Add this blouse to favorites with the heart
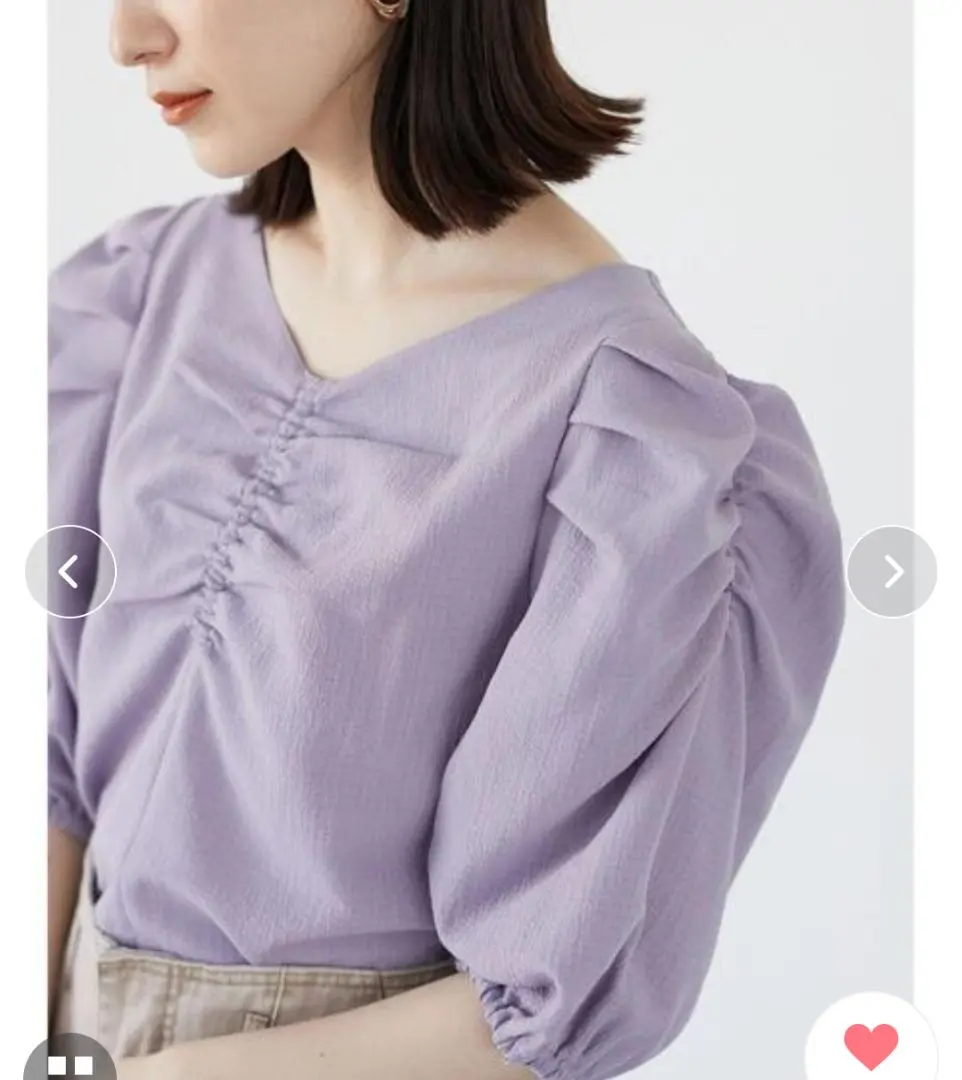 pos(871,1044)
